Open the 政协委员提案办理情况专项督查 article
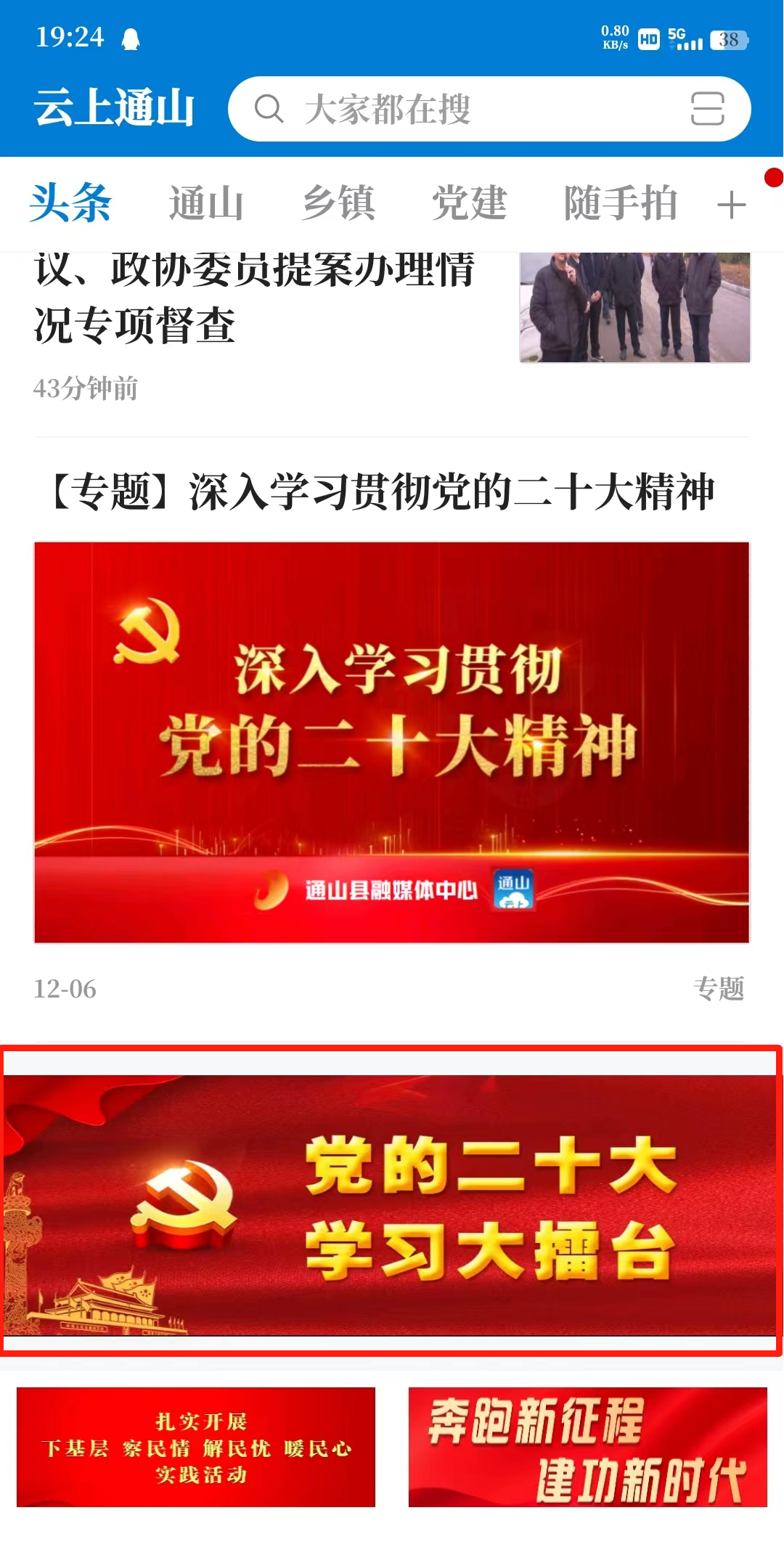This screenshot has width=784, height=1550. 254,298
